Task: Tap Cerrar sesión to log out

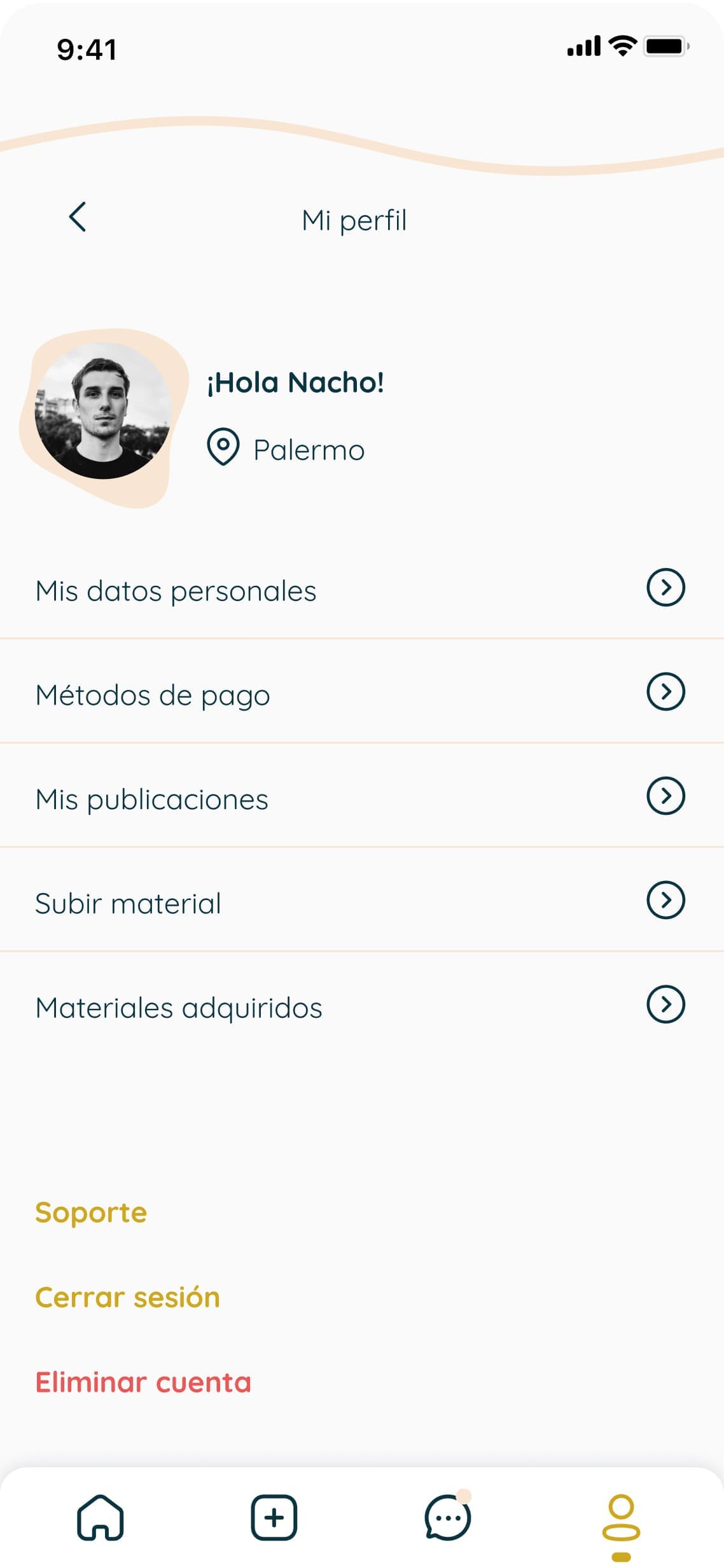Action: pos(127,1297)
